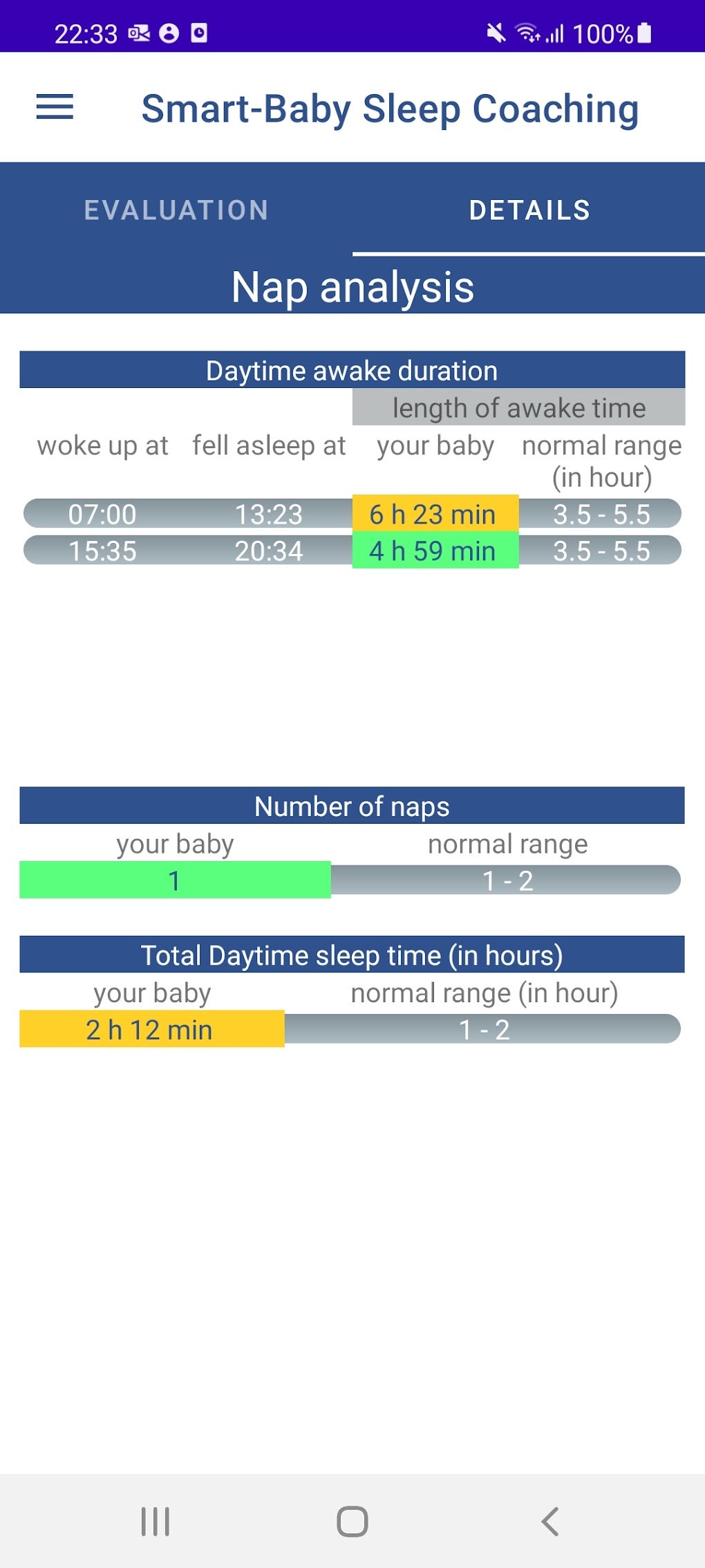The width and height of the screenshot is (705, 1568).
Task: Select the yellow 6 h 23 min cell
Action: click(x=434, y=514)
